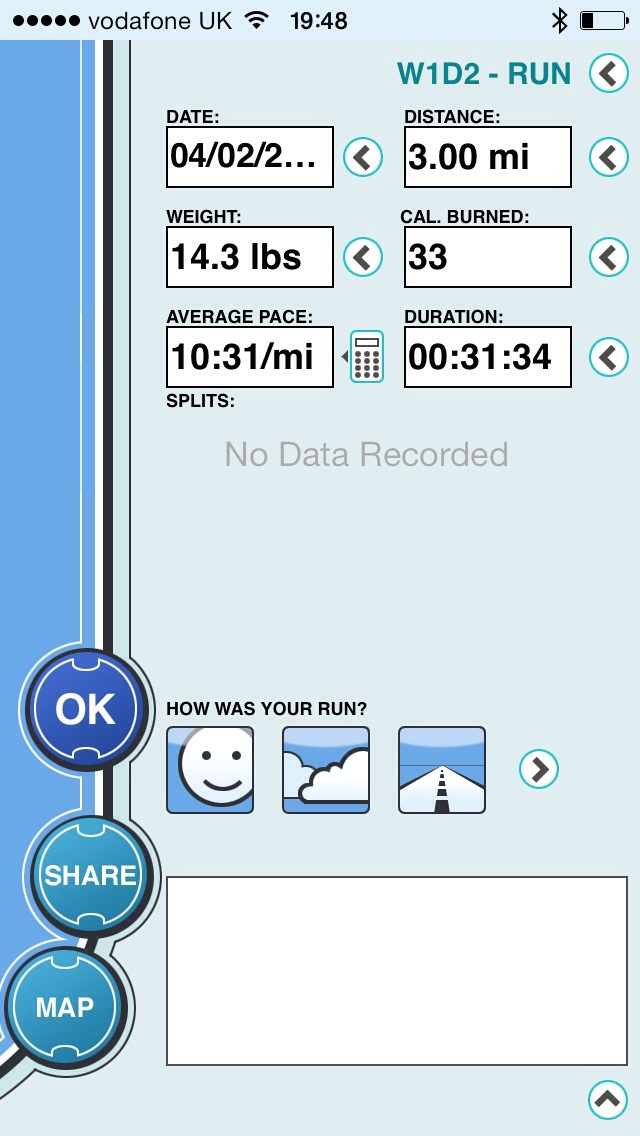Edit the weight field
Image resolution: width=640 pixels, height=1136 pixels.
249,257
